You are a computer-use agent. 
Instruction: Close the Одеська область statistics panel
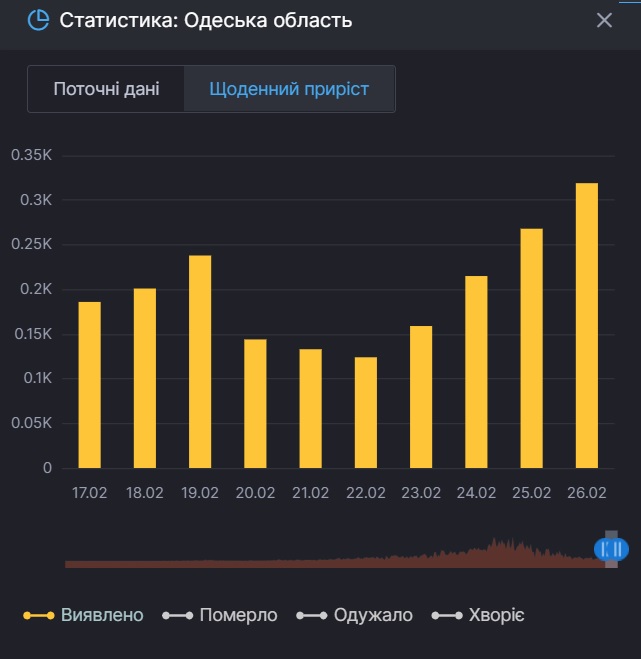coord(604,20)
